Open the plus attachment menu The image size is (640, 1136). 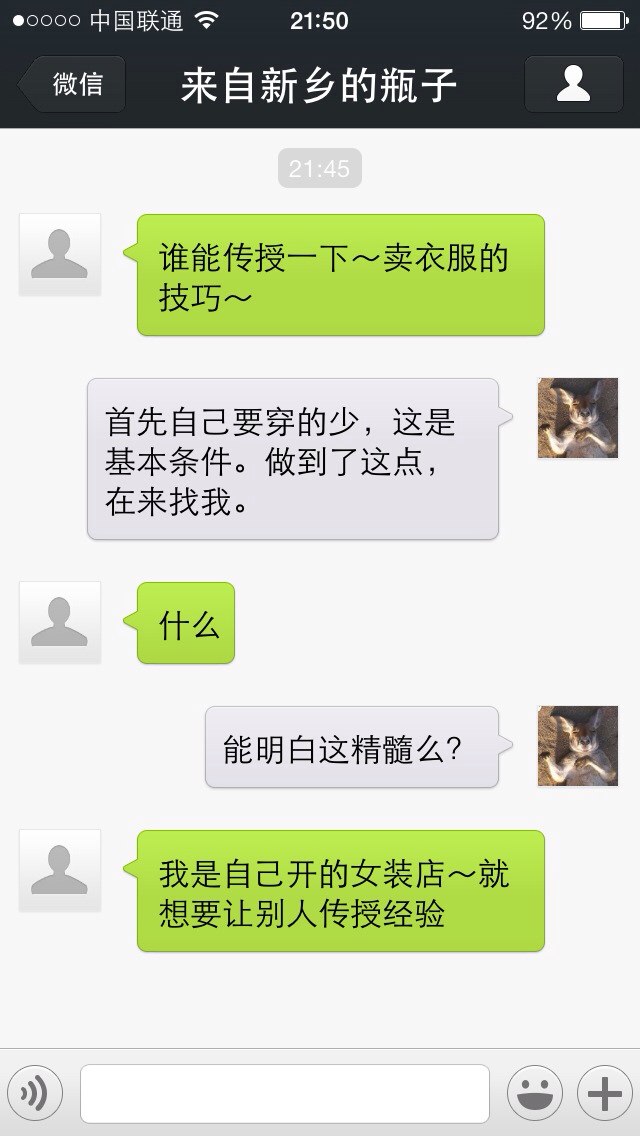pyautogui.click(x=604, y=1093)
